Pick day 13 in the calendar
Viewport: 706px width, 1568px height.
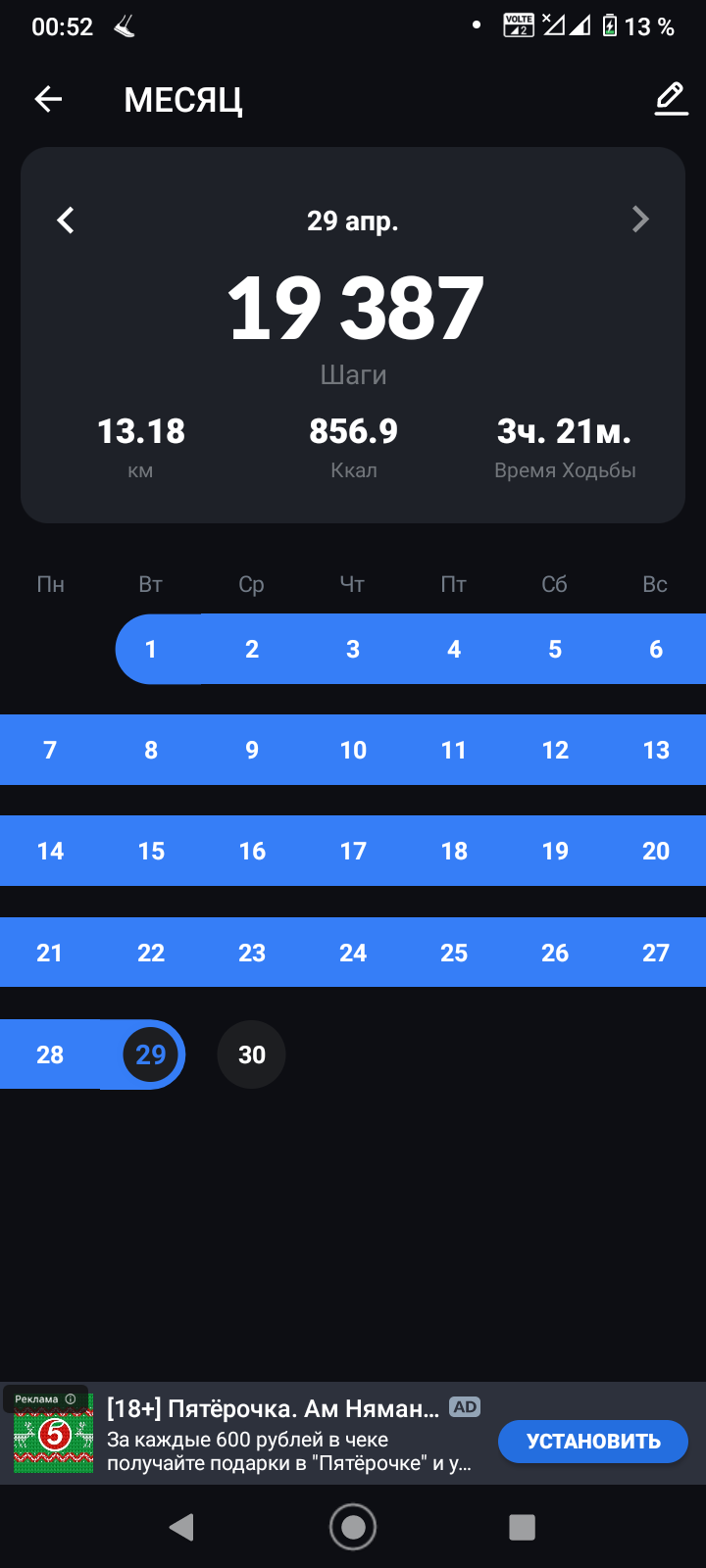click(656, 750)
